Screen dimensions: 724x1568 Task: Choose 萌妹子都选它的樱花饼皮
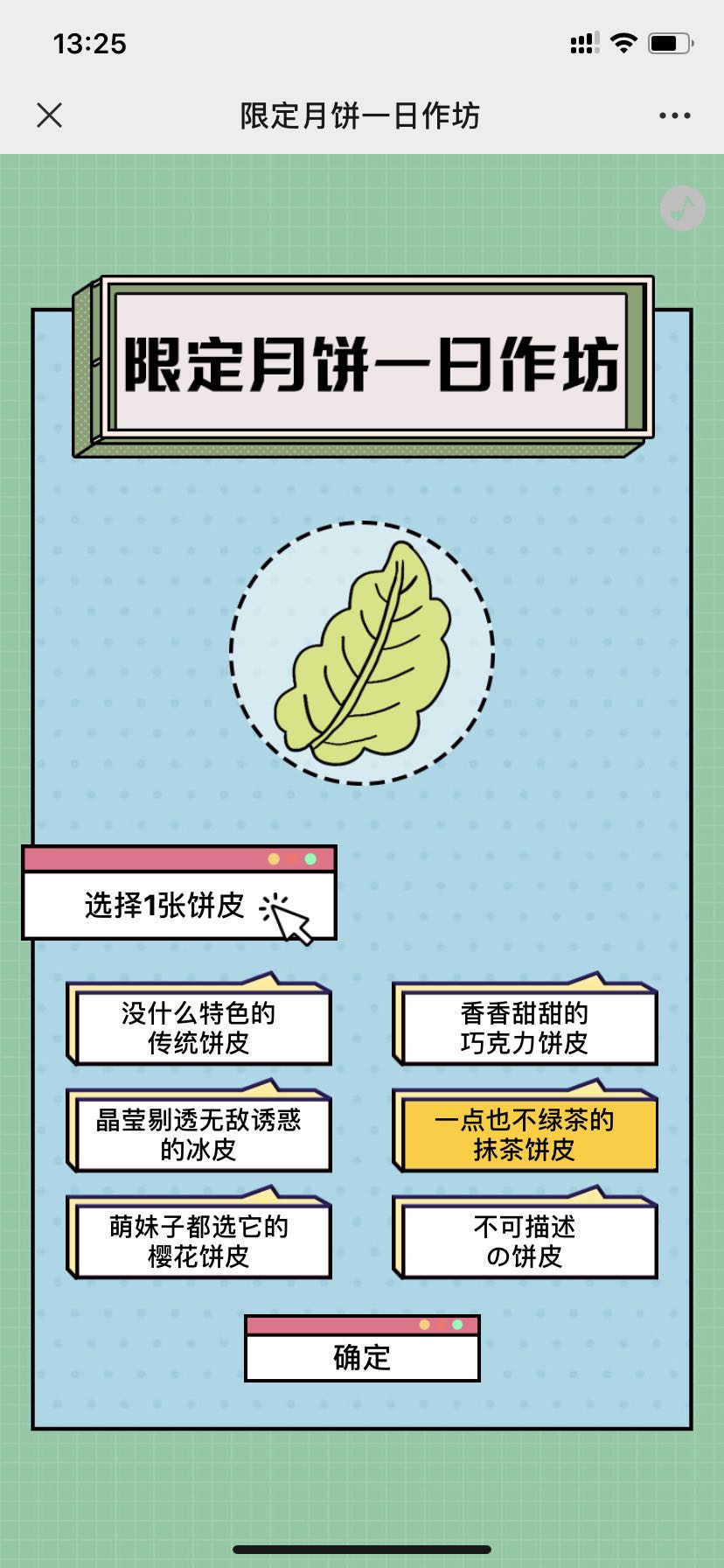(x=200, y=1241)
